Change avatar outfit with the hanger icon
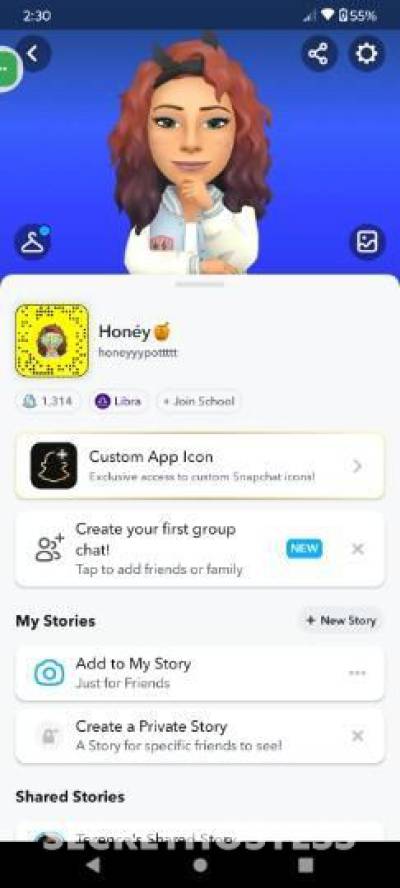 coord(32,242)
